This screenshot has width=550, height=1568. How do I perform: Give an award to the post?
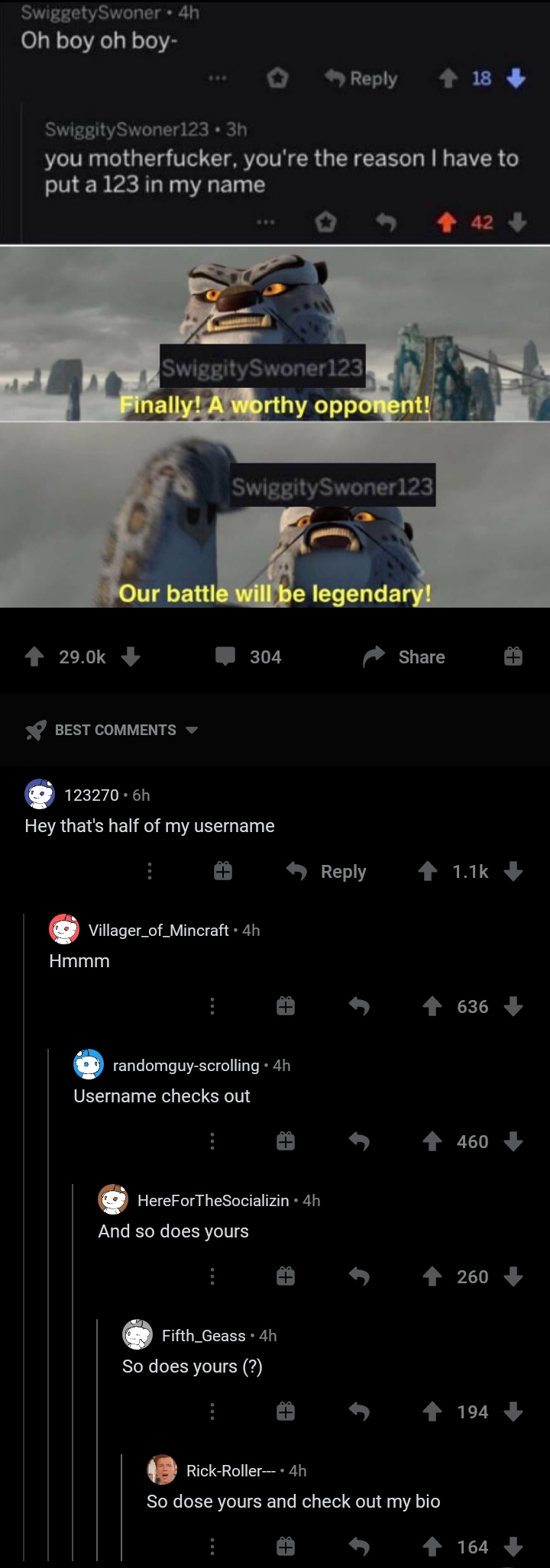coord(513,657)
